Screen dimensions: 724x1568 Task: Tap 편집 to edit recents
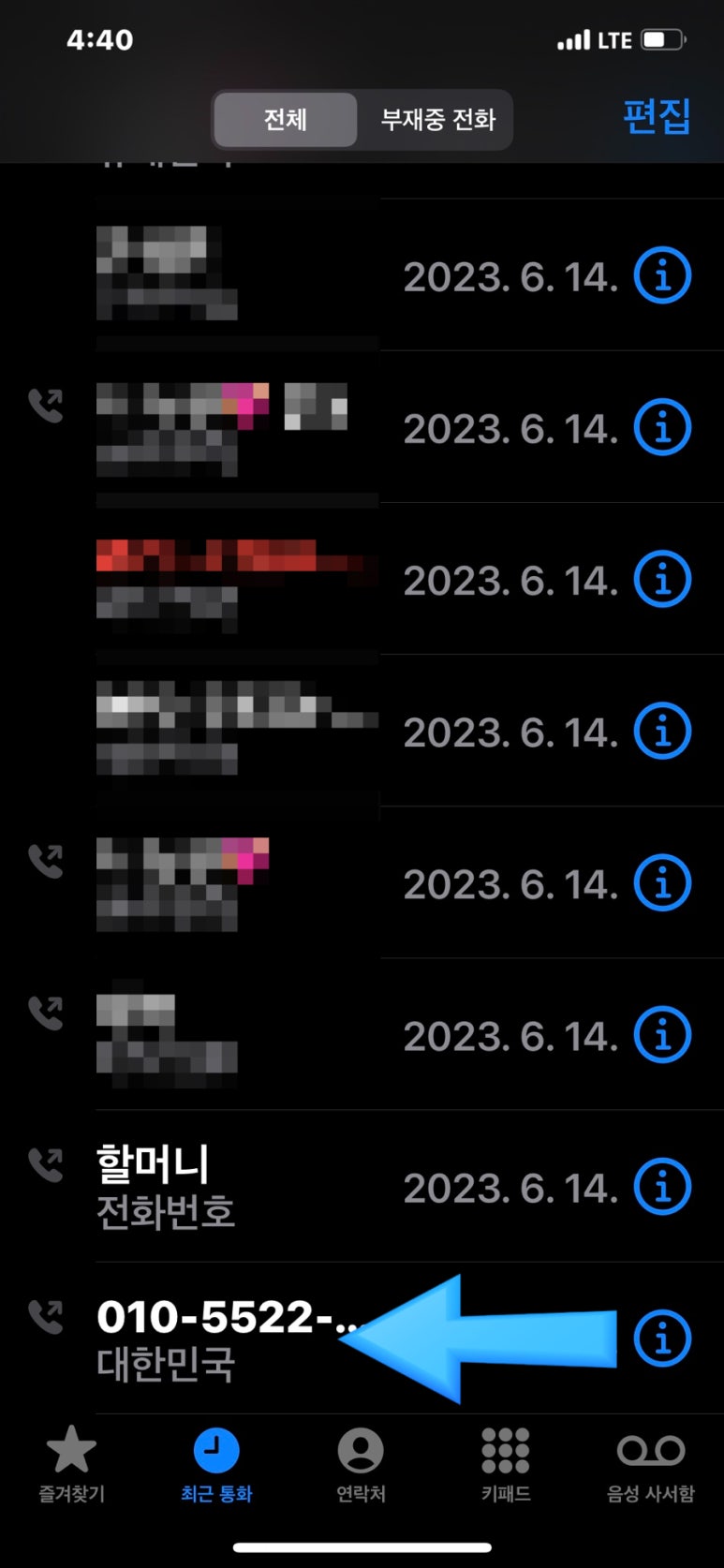(657, 118)
